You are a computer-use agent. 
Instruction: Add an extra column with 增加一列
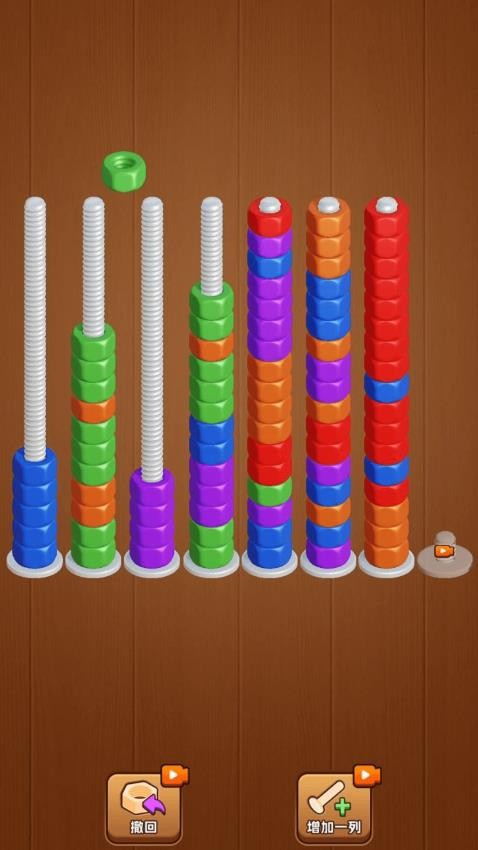[x=334, y=806]
